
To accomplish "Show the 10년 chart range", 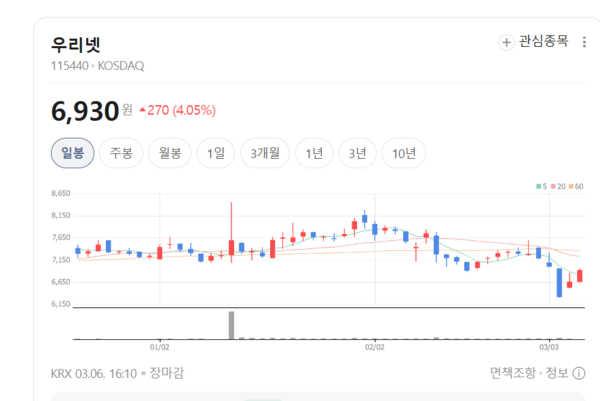I will point(405,153).
